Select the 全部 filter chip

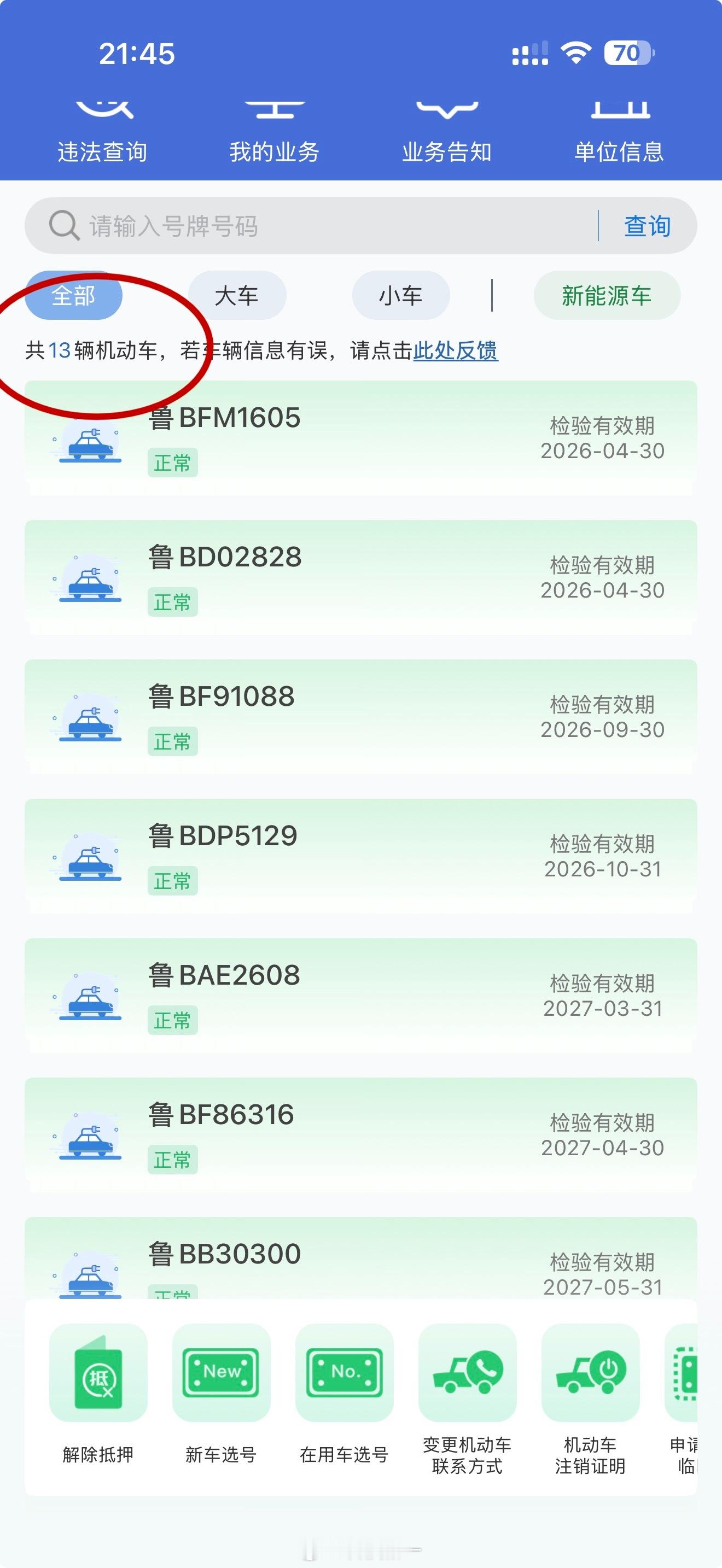pos(74,296)
